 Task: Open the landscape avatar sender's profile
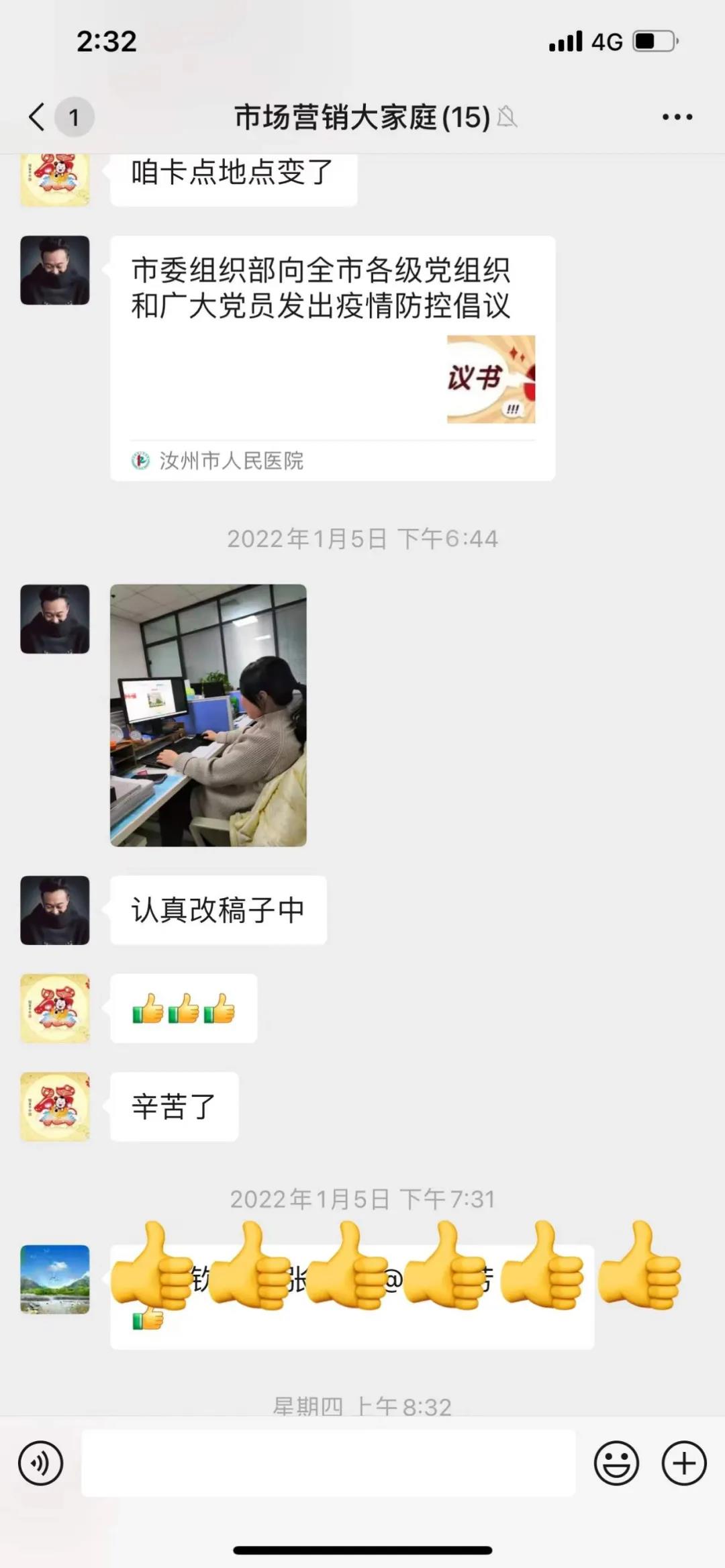pyautogui.click(x=55, y=1279)
